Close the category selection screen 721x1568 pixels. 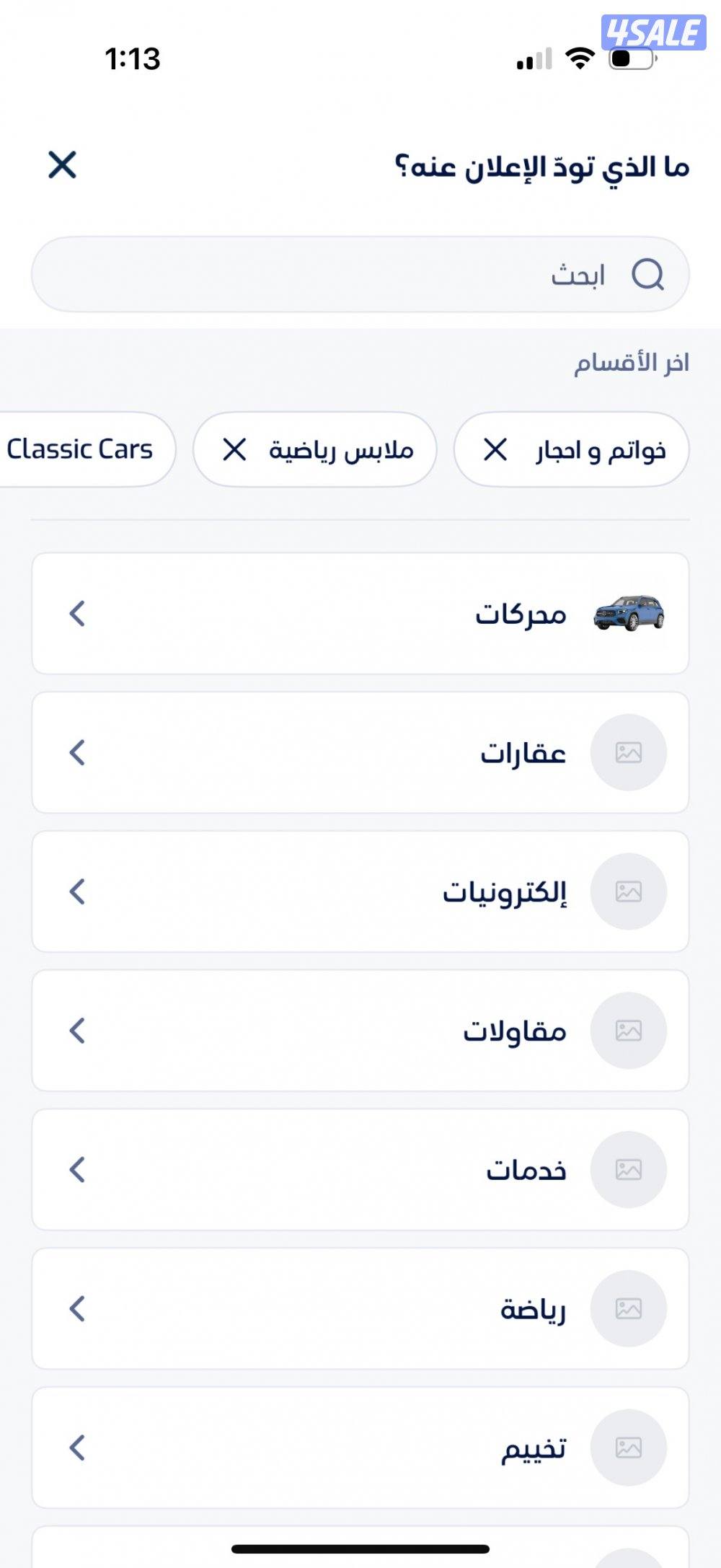(x=62, y=165)
